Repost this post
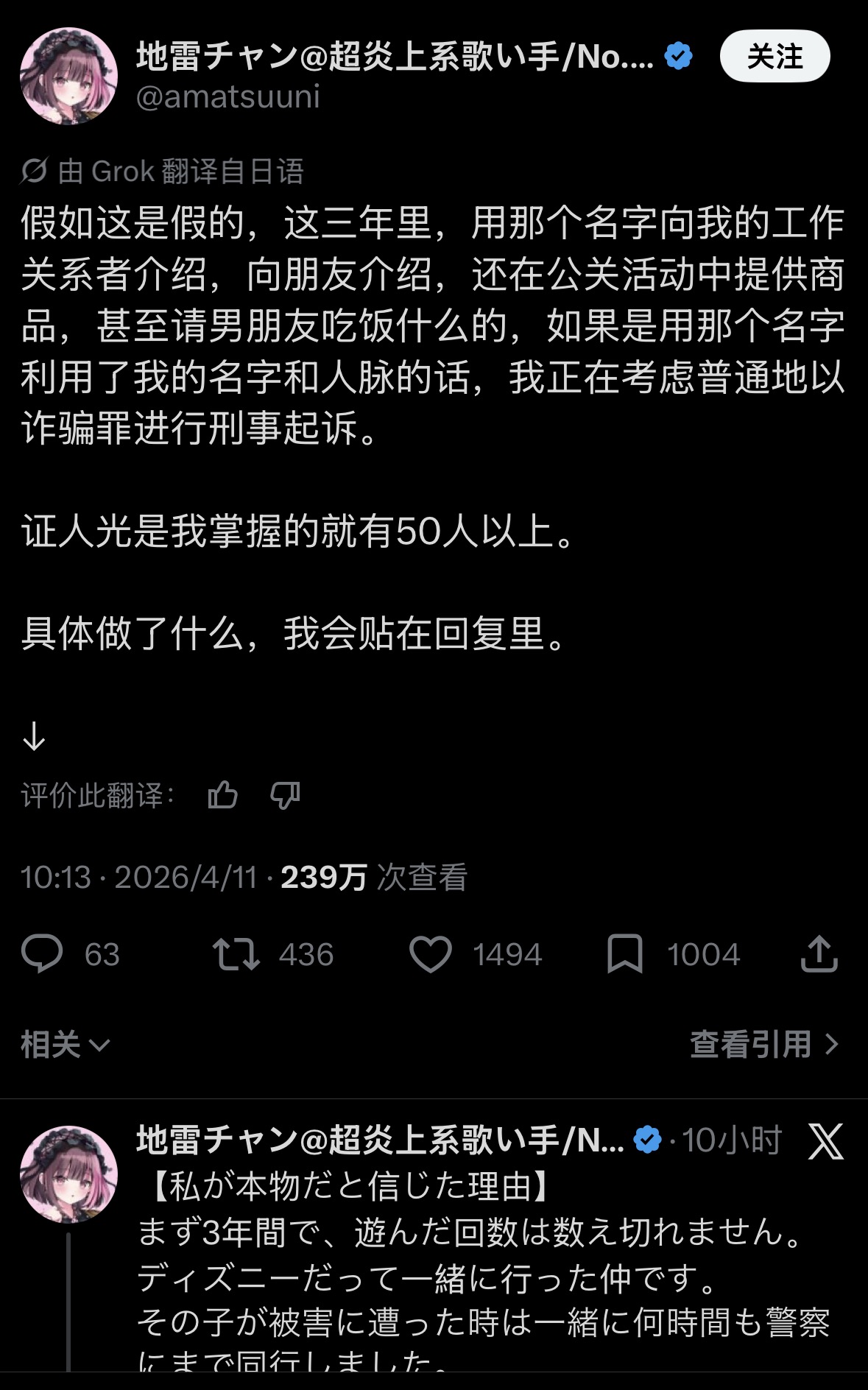 click(236, 954)
